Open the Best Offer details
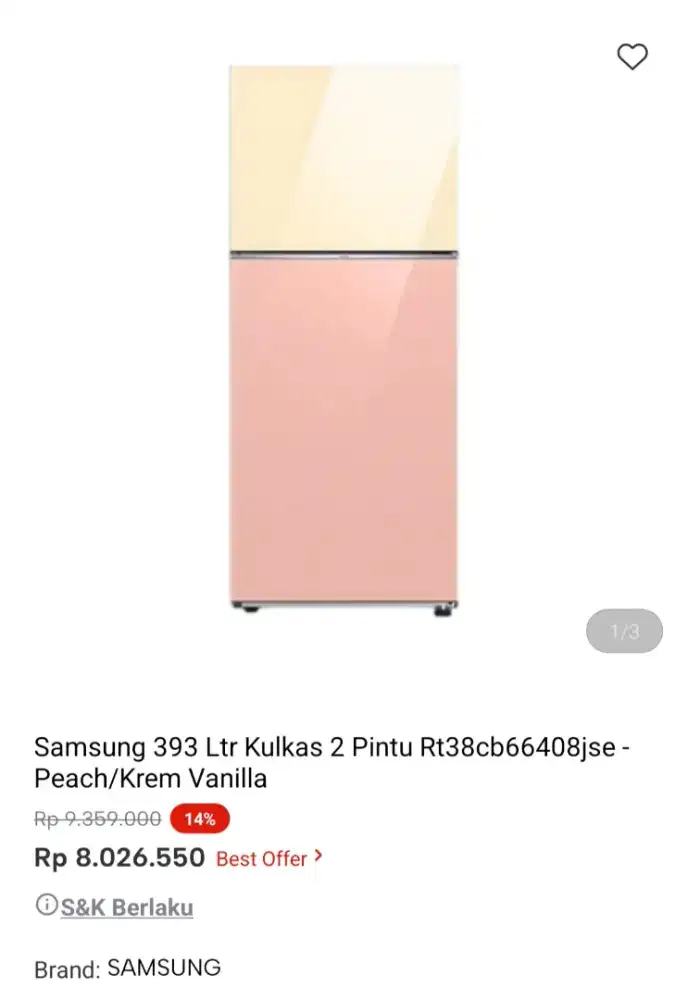This screenshot has width=688, height=1000. click(x=269, y=858)
